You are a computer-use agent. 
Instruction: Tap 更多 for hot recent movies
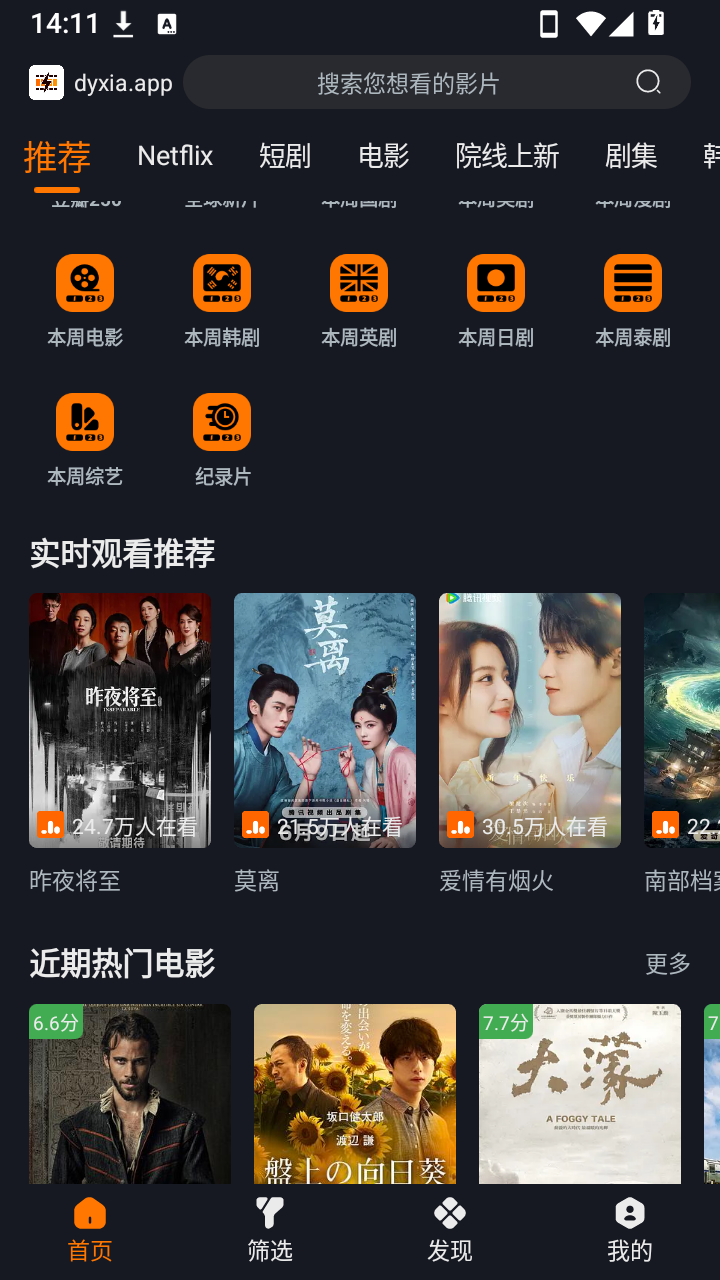pos(668,963)
